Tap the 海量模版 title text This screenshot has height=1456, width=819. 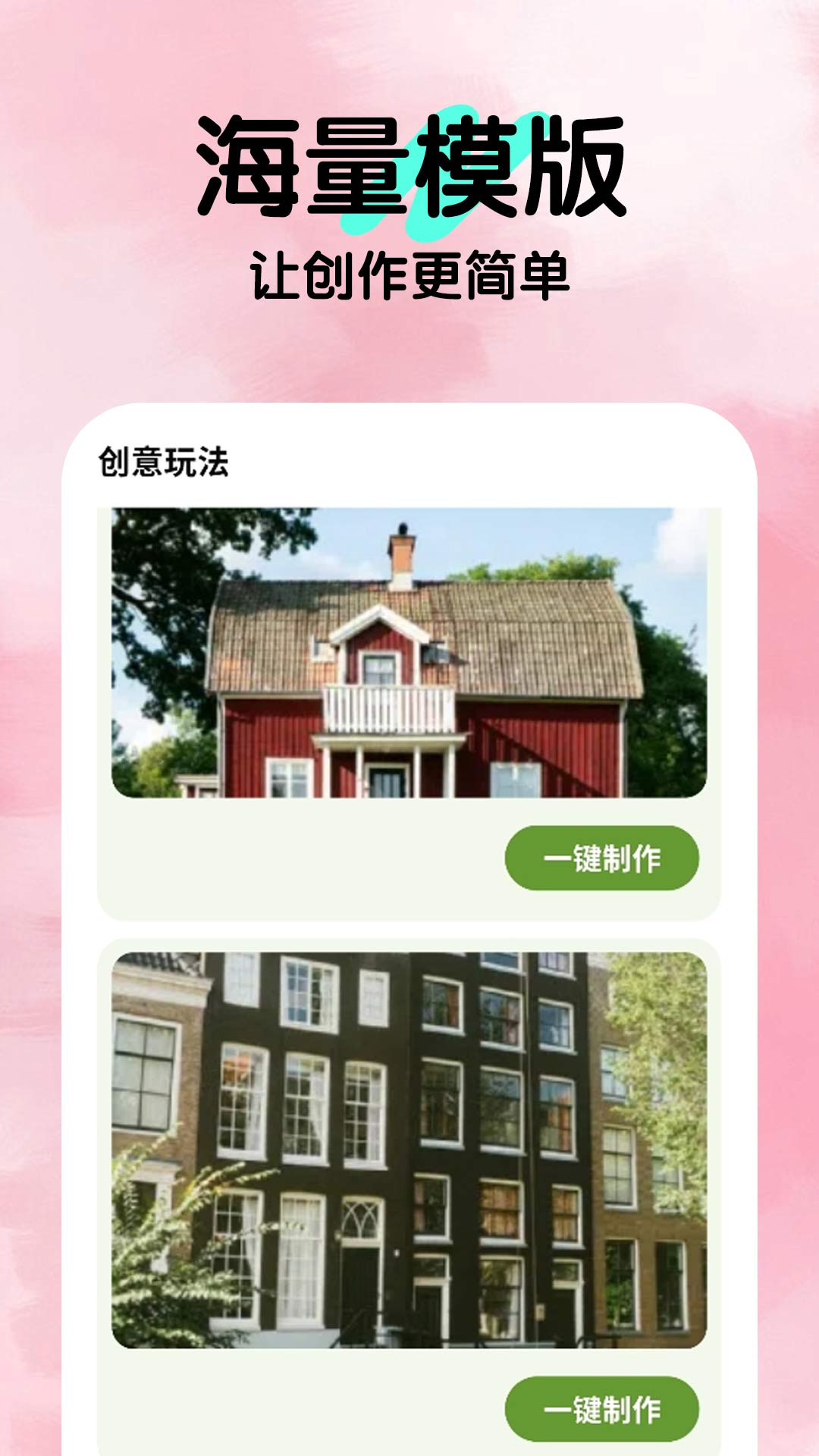coord(409,167)
